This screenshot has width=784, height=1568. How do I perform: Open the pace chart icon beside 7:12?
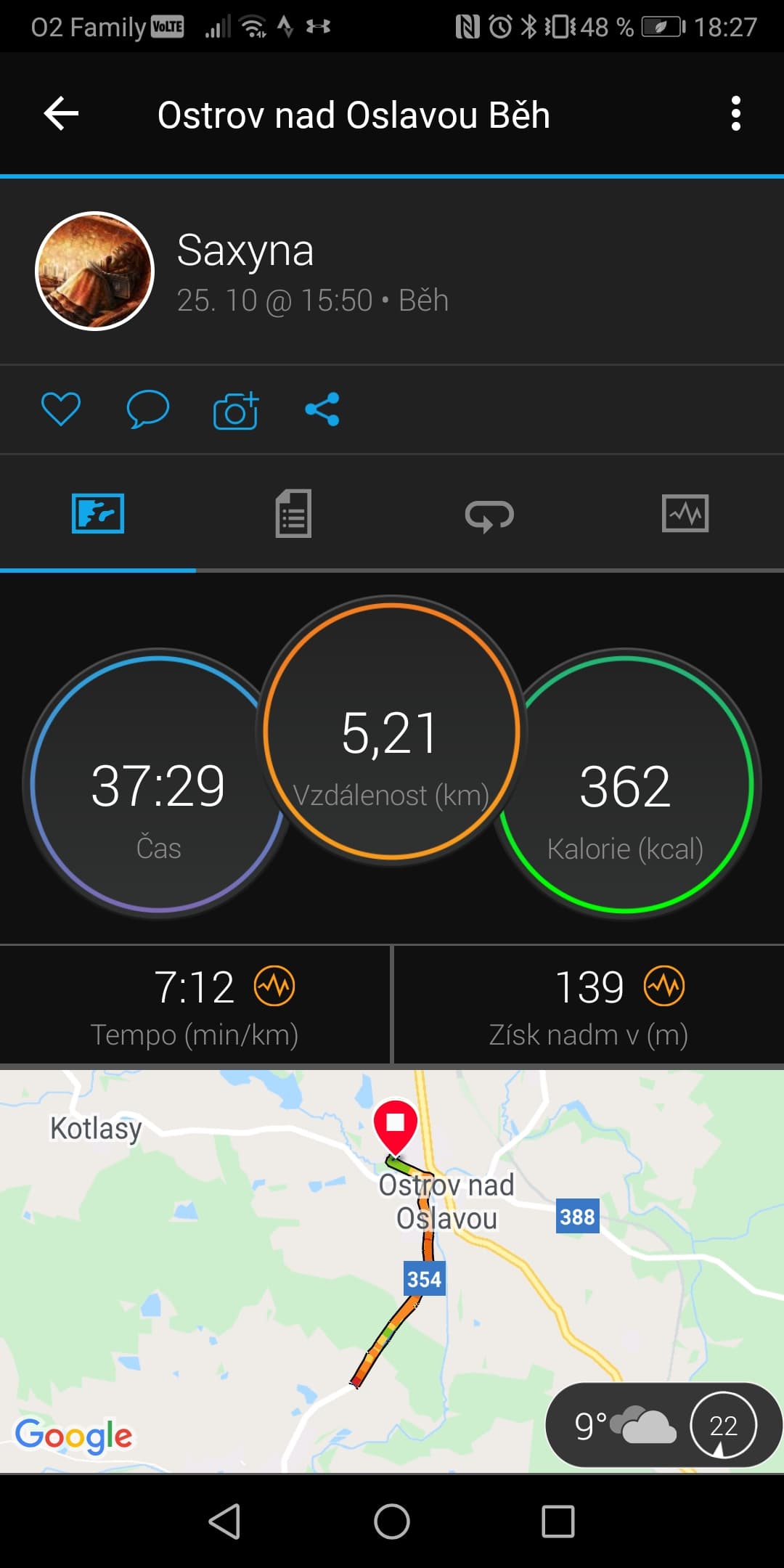[274, 987]
